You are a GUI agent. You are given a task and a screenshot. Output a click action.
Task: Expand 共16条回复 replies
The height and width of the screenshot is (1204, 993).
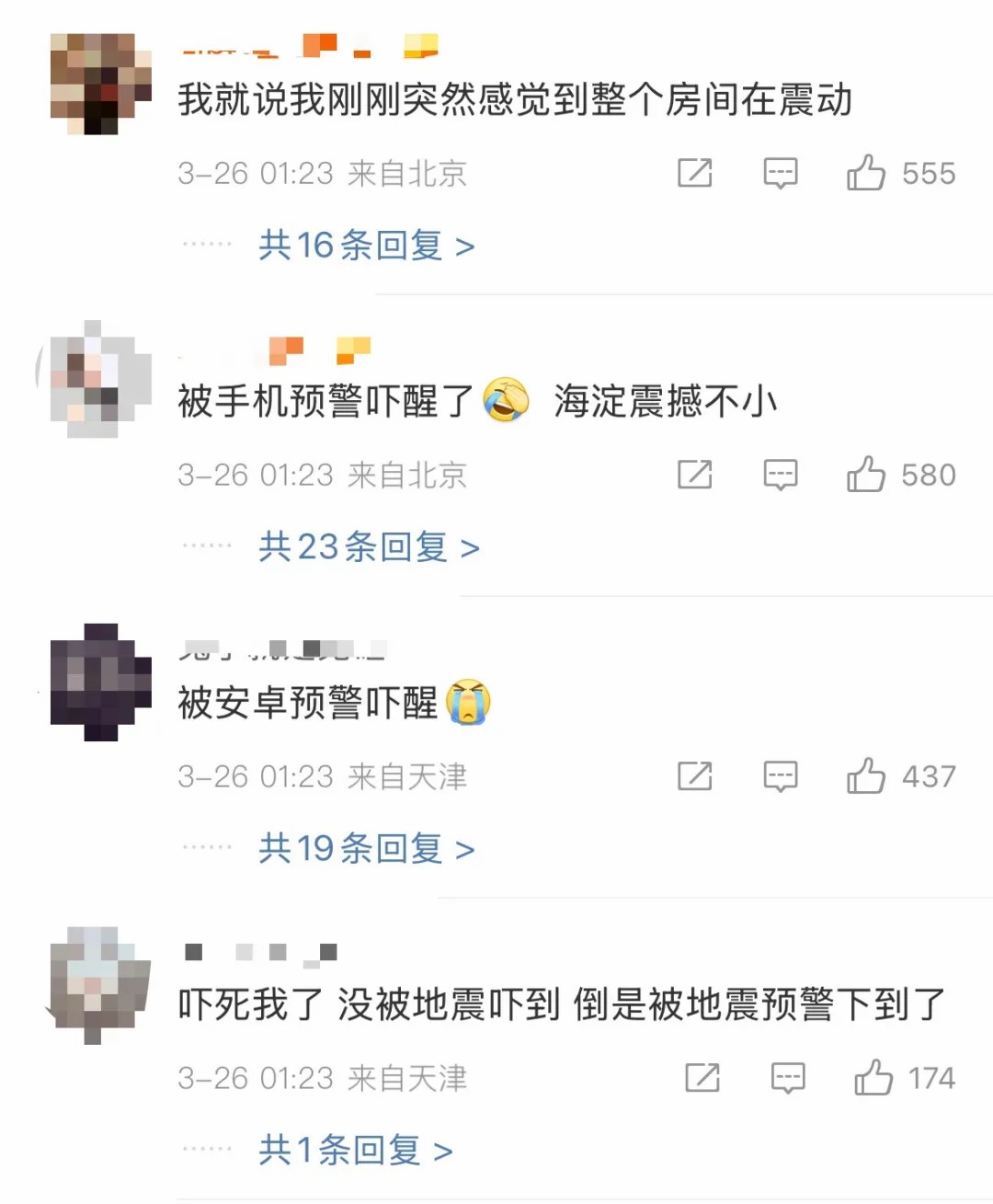pos(366,246)
